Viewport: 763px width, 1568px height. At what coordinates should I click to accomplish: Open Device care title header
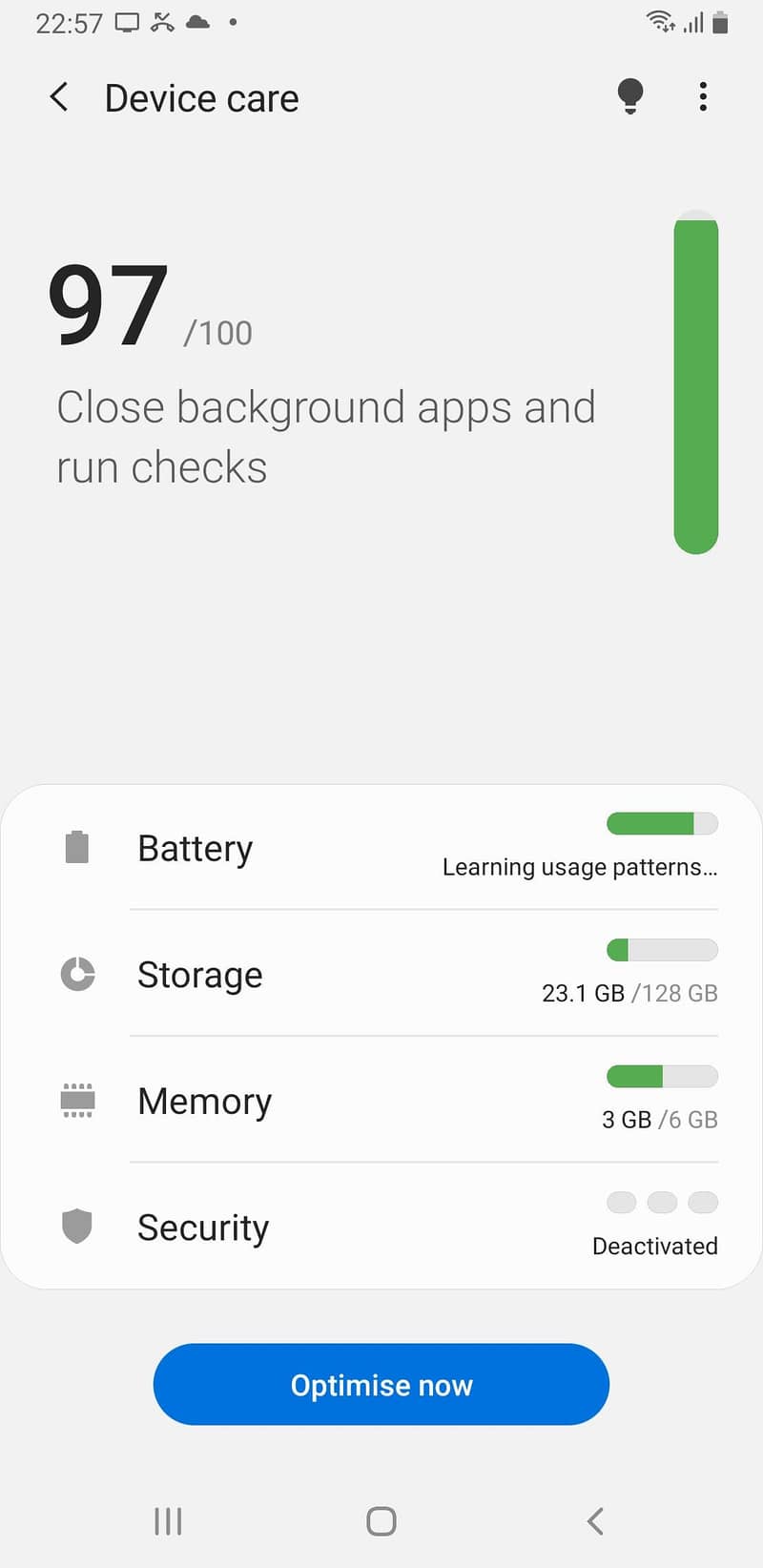tap(201, 96)
